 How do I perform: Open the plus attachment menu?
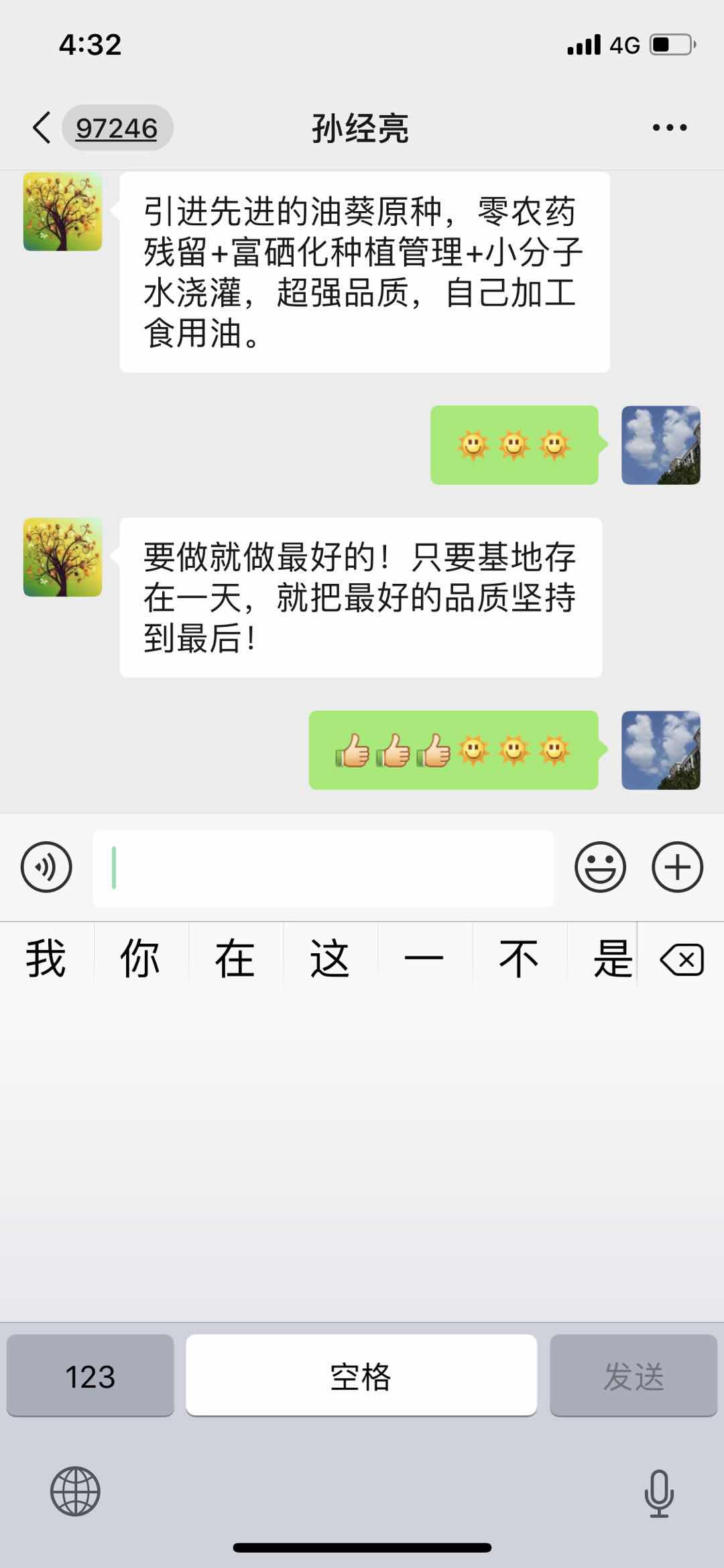[677, 867]
